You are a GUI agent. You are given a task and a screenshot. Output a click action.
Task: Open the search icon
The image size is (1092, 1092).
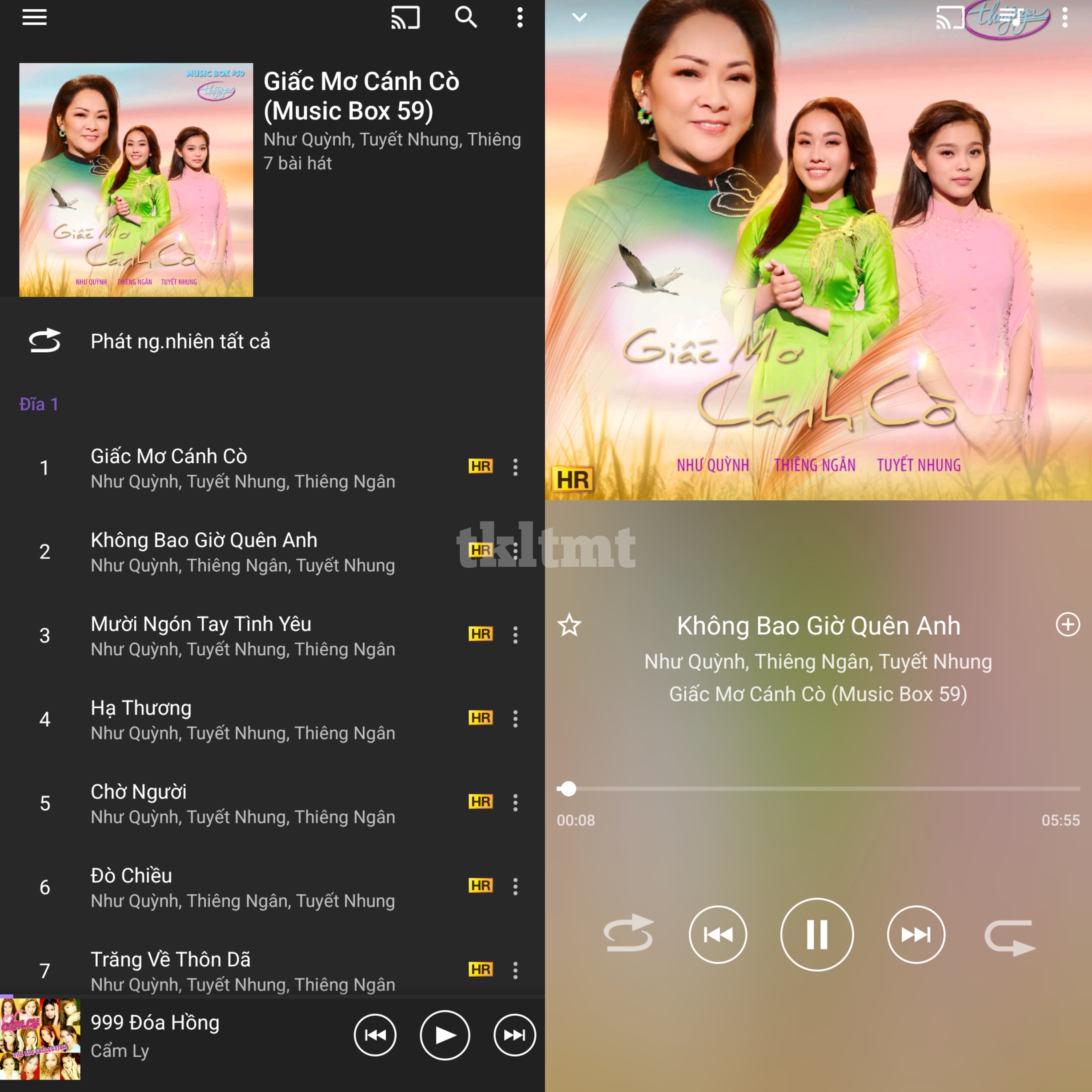click(x=466, y=18)
